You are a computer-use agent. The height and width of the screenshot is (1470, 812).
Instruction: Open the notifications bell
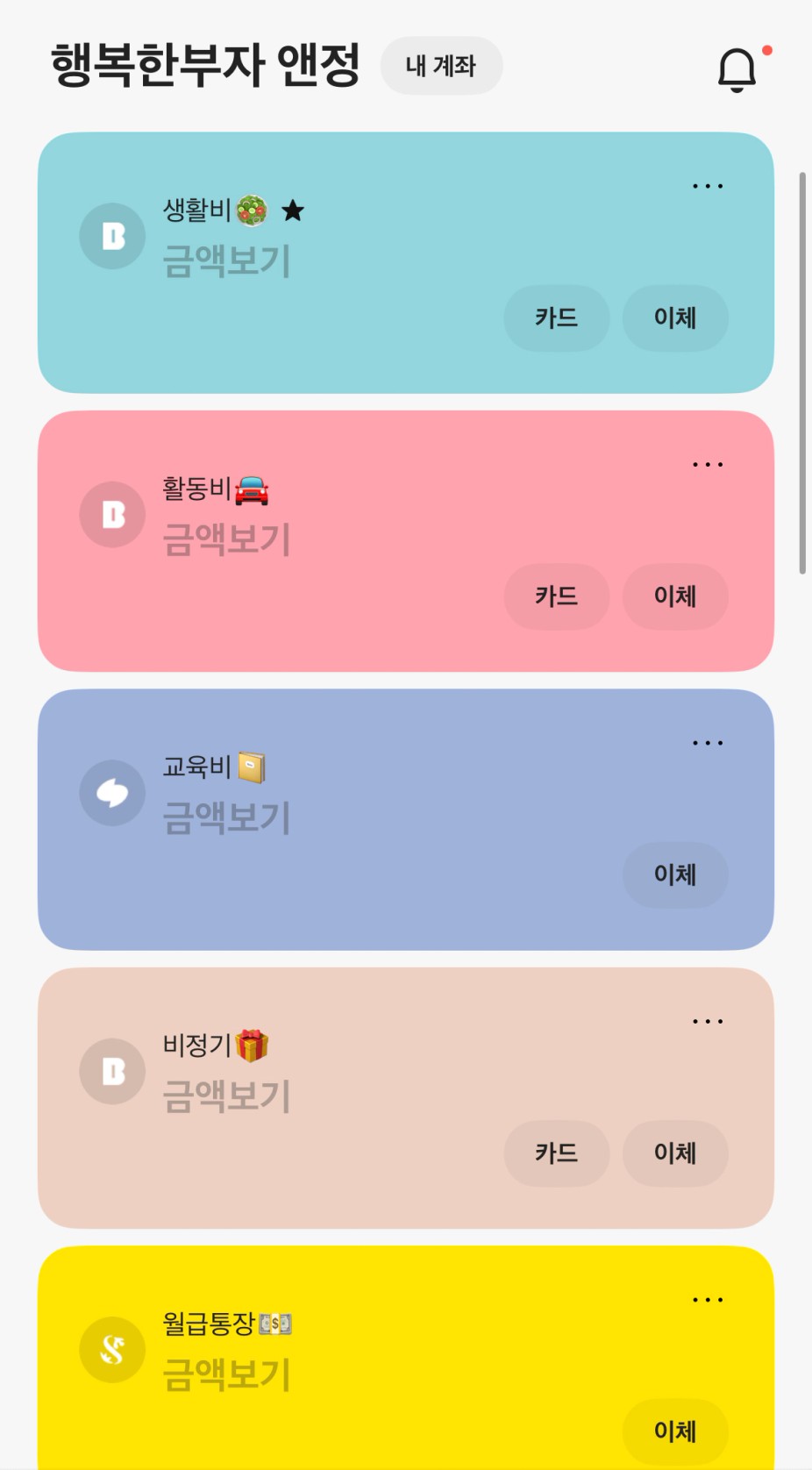pos(737,69)
